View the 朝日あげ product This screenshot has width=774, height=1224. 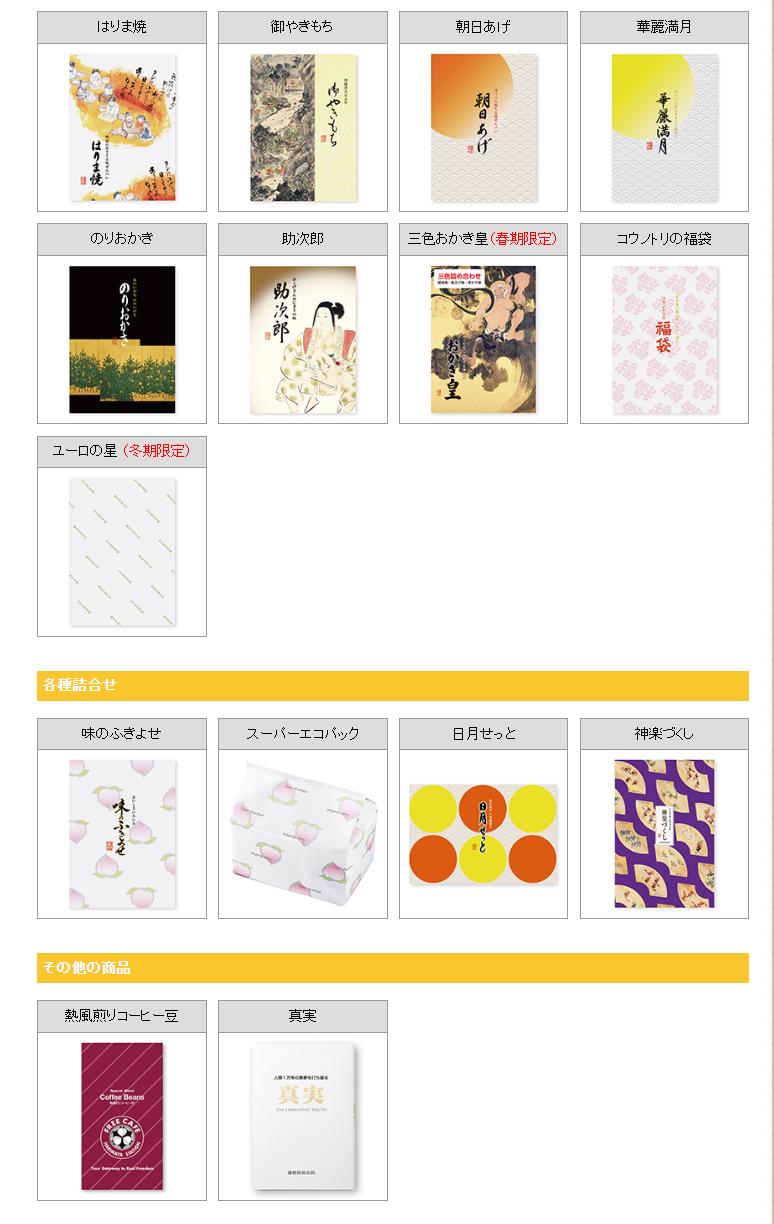tap(484, 128)
